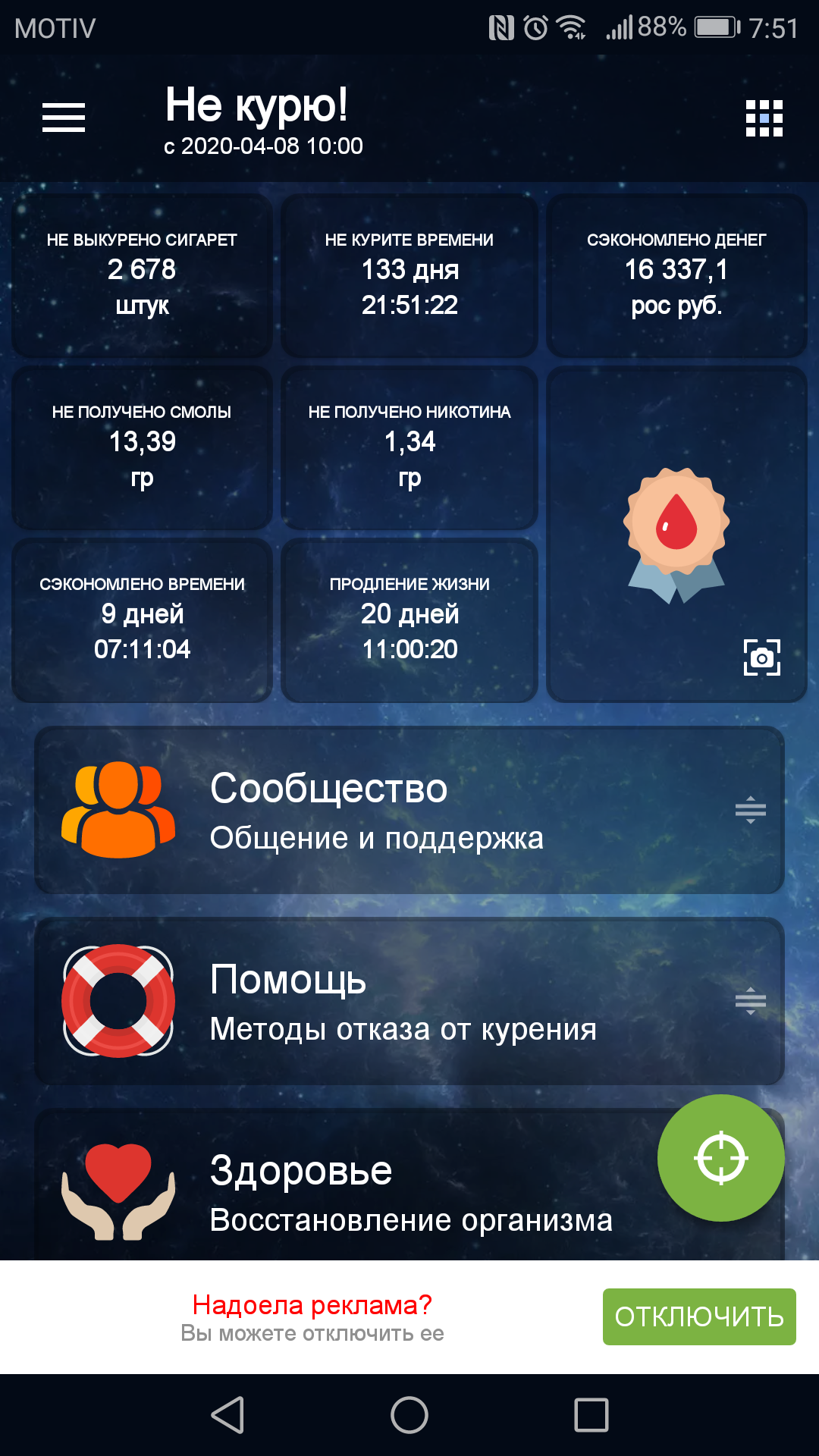This screenshot has height=1456, width=819.
Task: Open the Сообщество community section
Action: 379,811
